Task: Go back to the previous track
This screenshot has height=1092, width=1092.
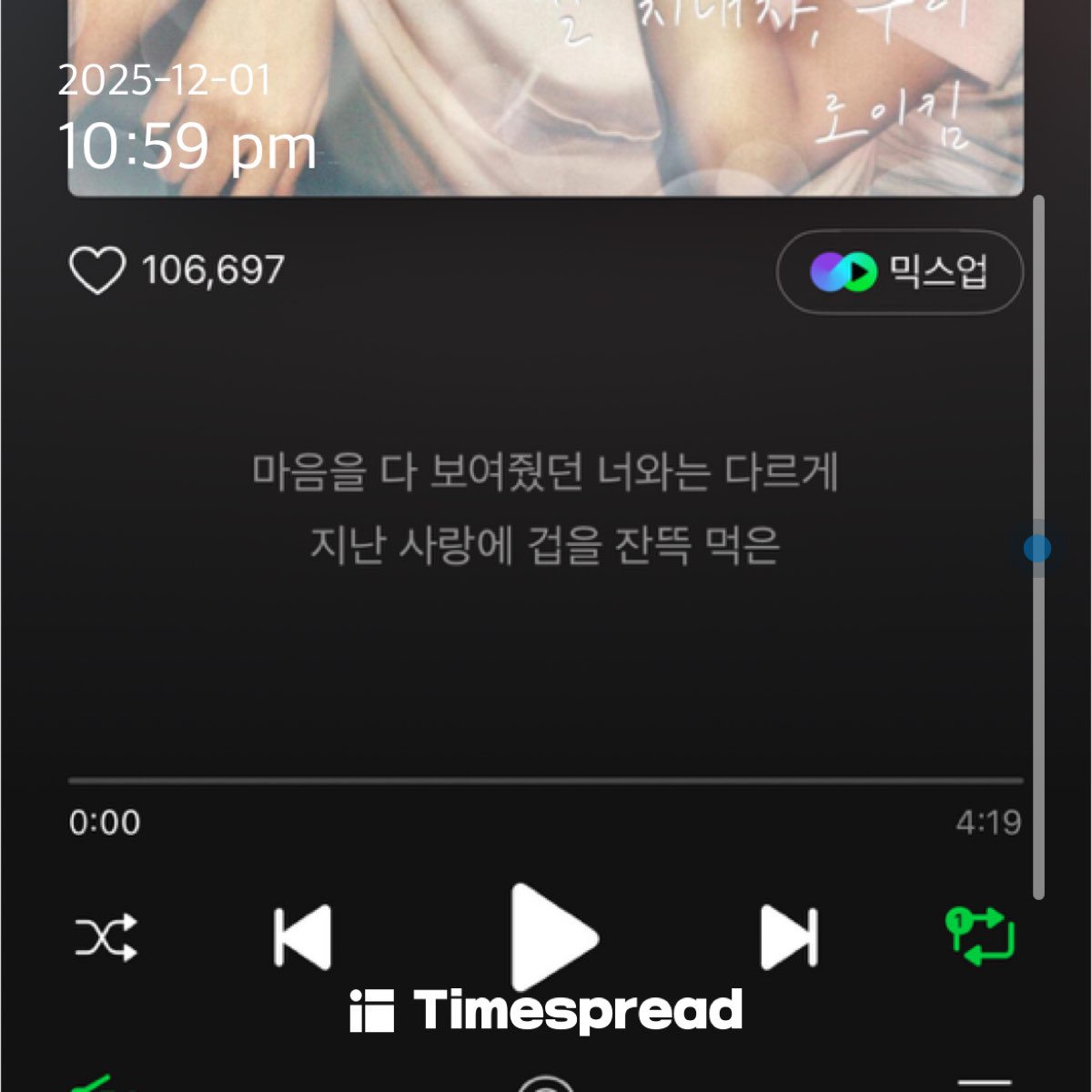Action: (303, 937)
